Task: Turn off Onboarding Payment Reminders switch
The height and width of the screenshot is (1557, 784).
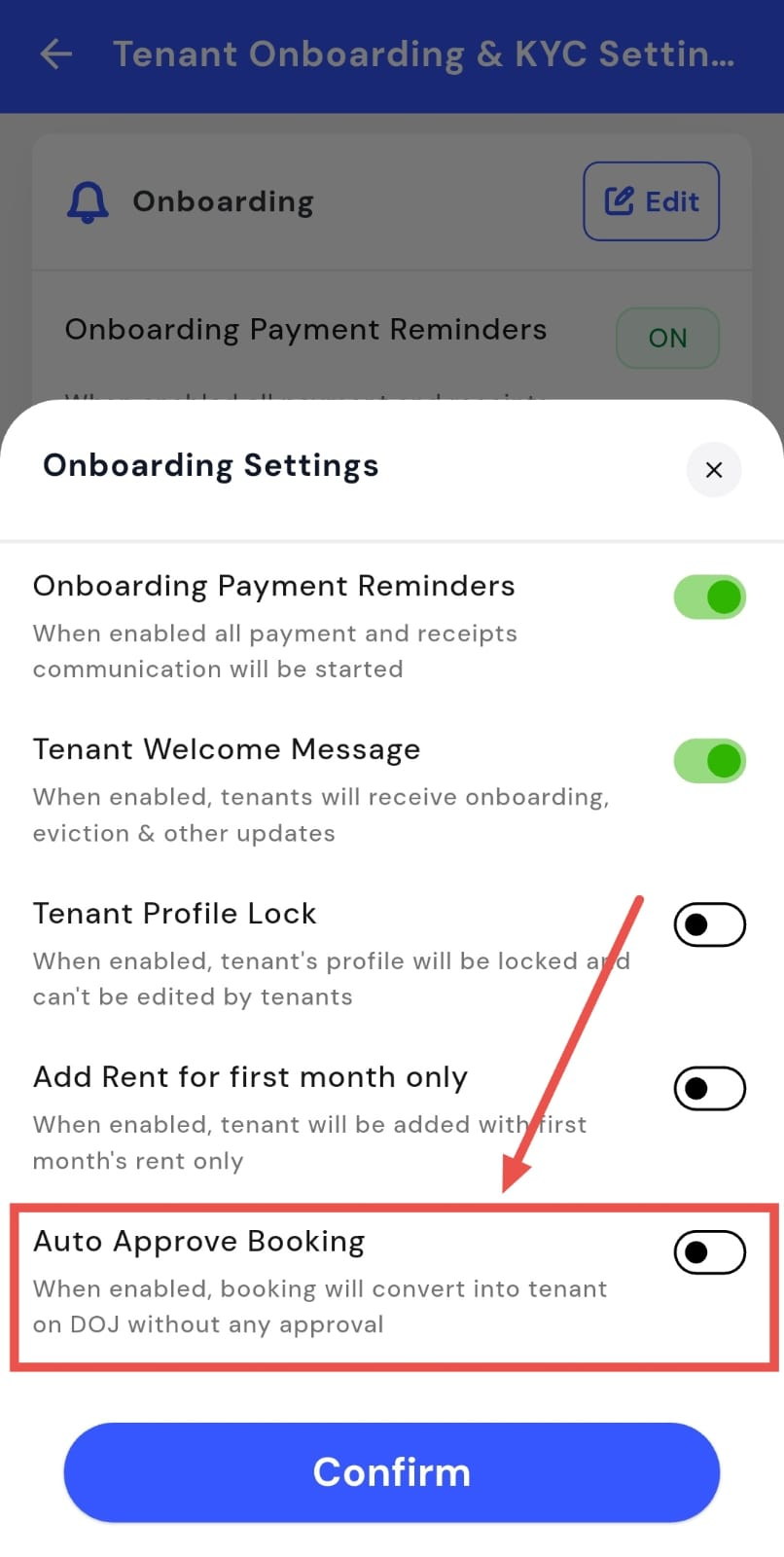Action: (x=709, y=597)
